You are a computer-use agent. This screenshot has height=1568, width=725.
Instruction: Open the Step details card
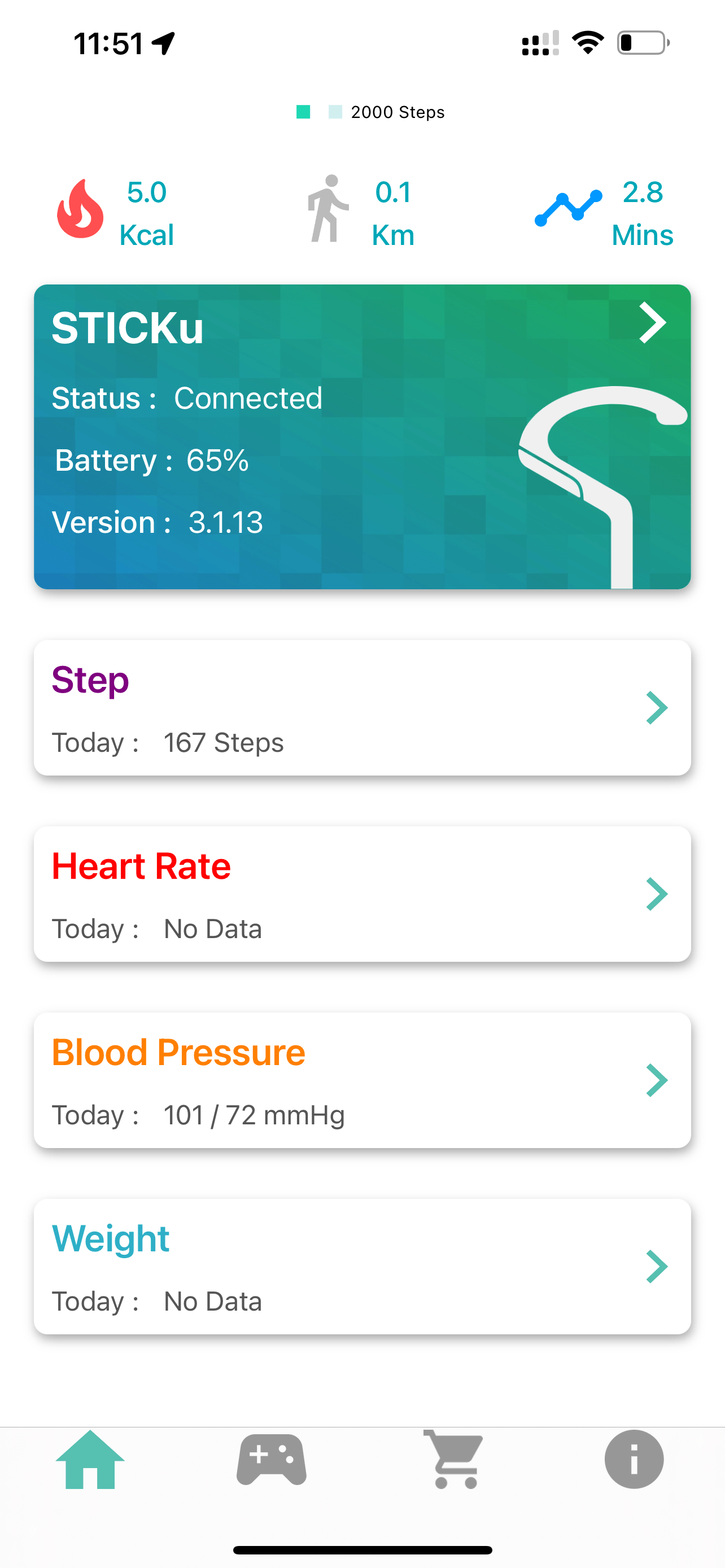click(362, 707)
